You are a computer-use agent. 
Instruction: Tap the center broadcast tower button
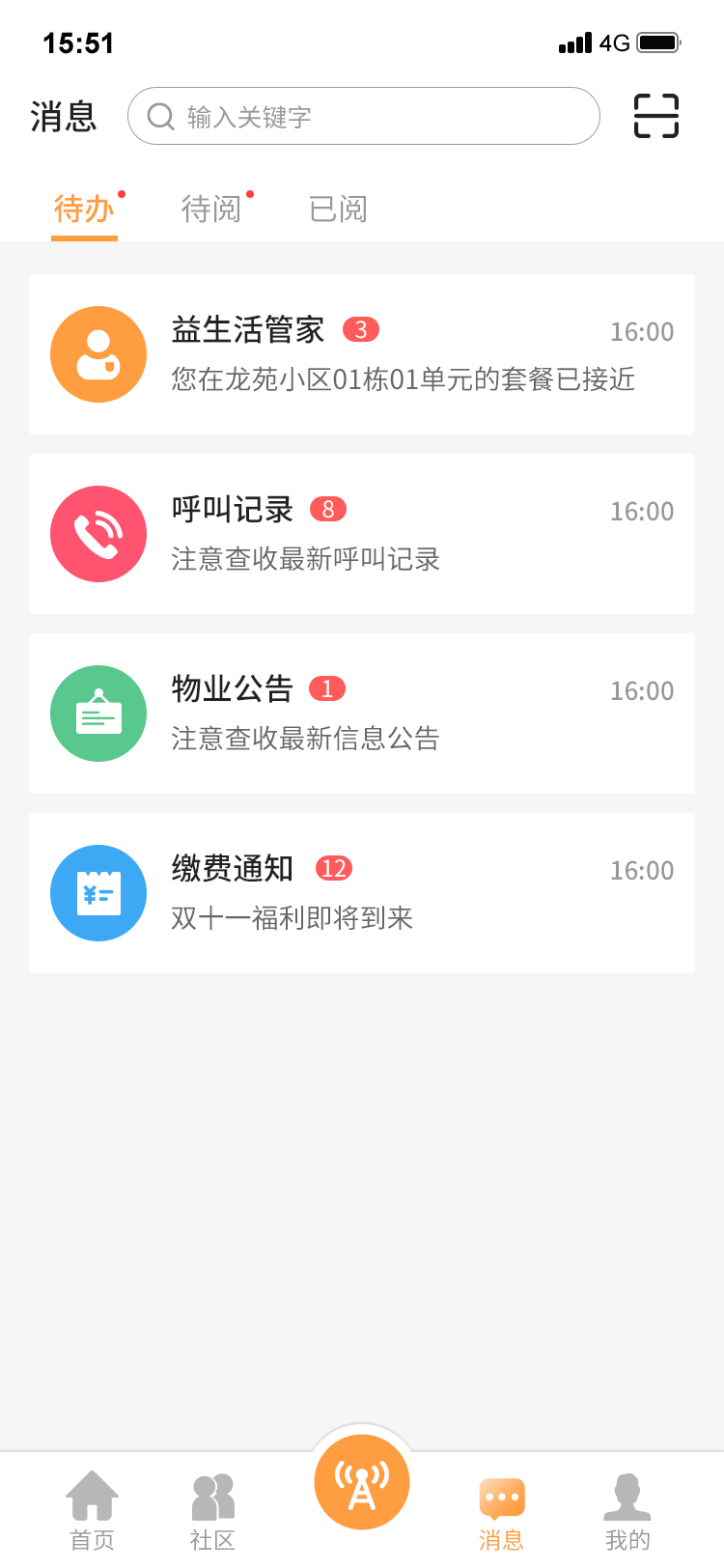point(362,1482)
